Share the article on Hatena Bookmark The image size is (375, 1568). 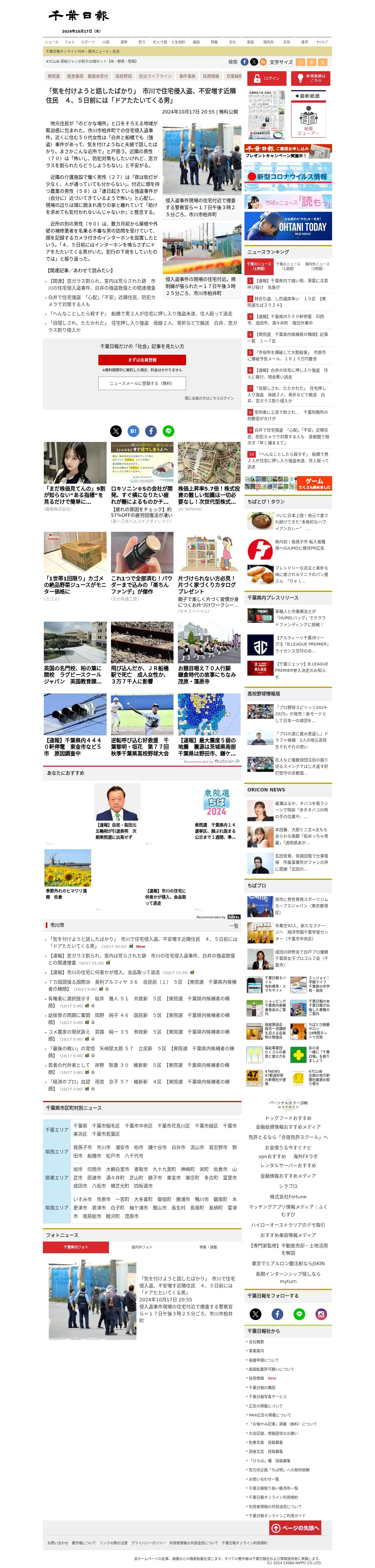133,430
